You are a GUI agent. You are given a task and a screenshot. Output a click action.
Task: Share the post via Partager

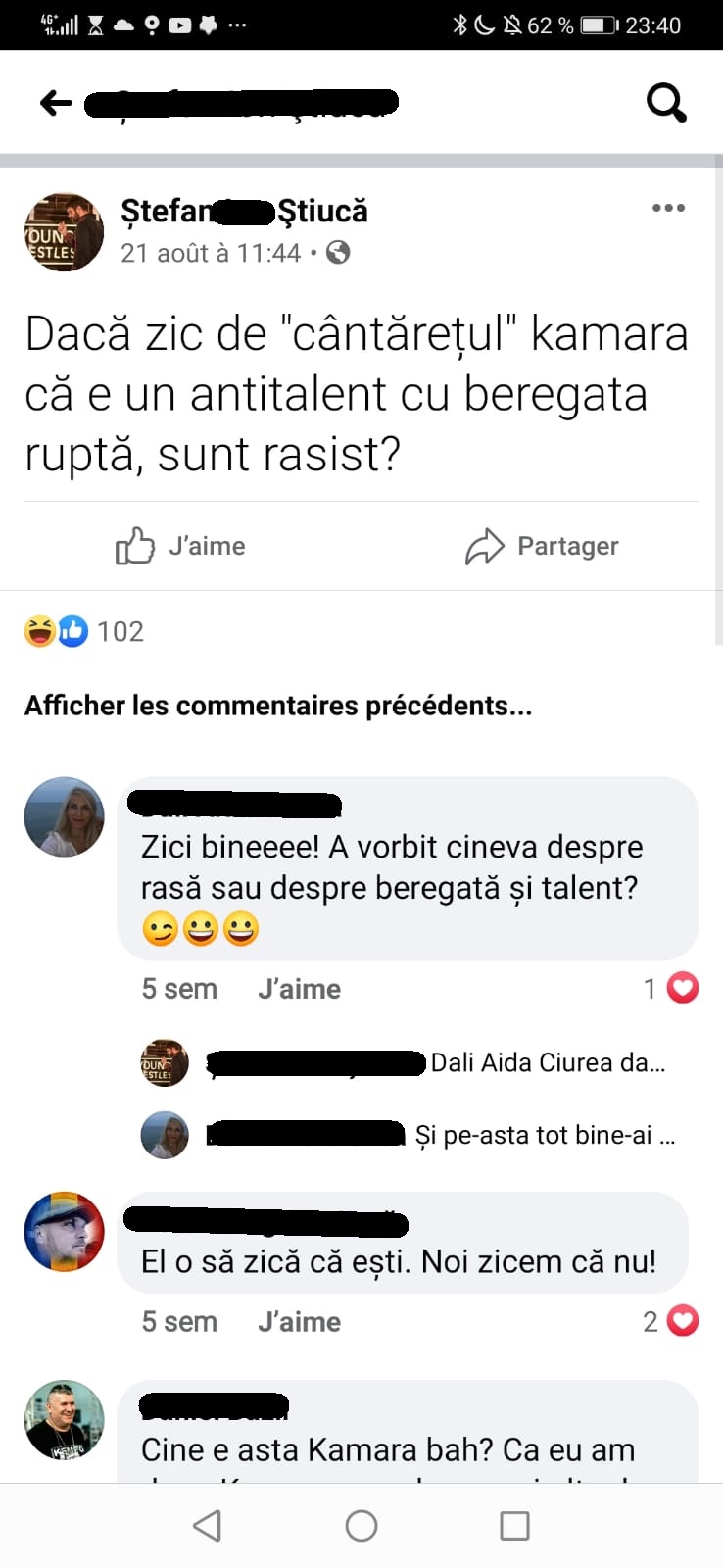pyautogui.click(x=542, y=546)
